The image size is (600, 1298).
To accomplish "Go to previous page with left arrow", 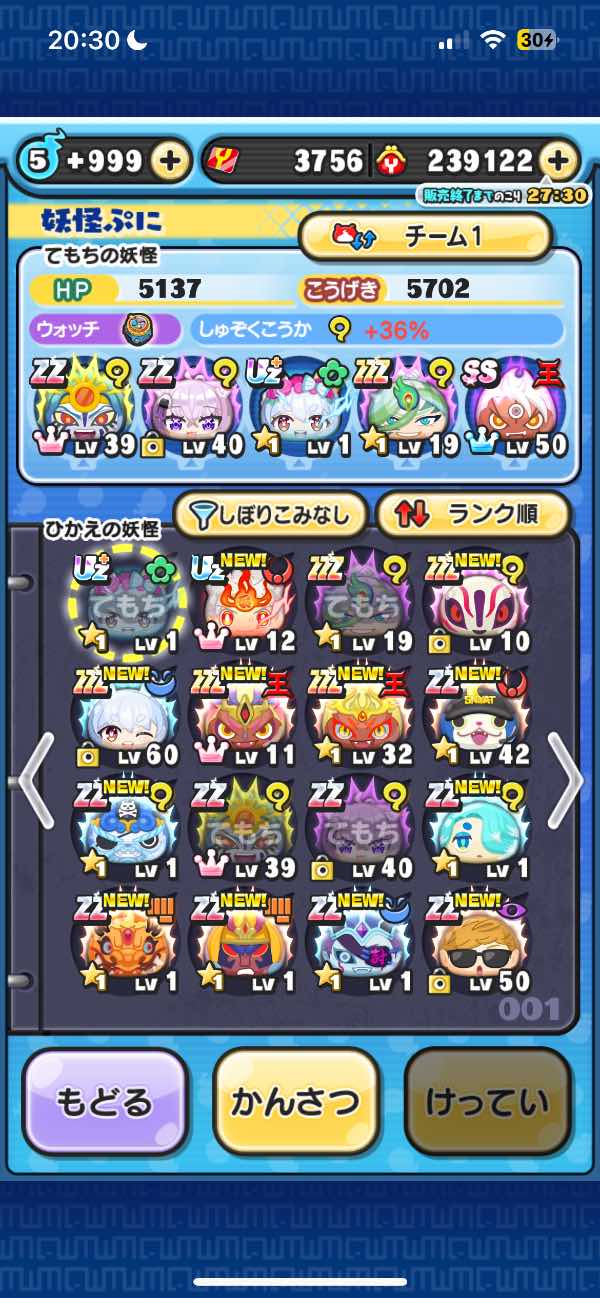I will (35, 780).
